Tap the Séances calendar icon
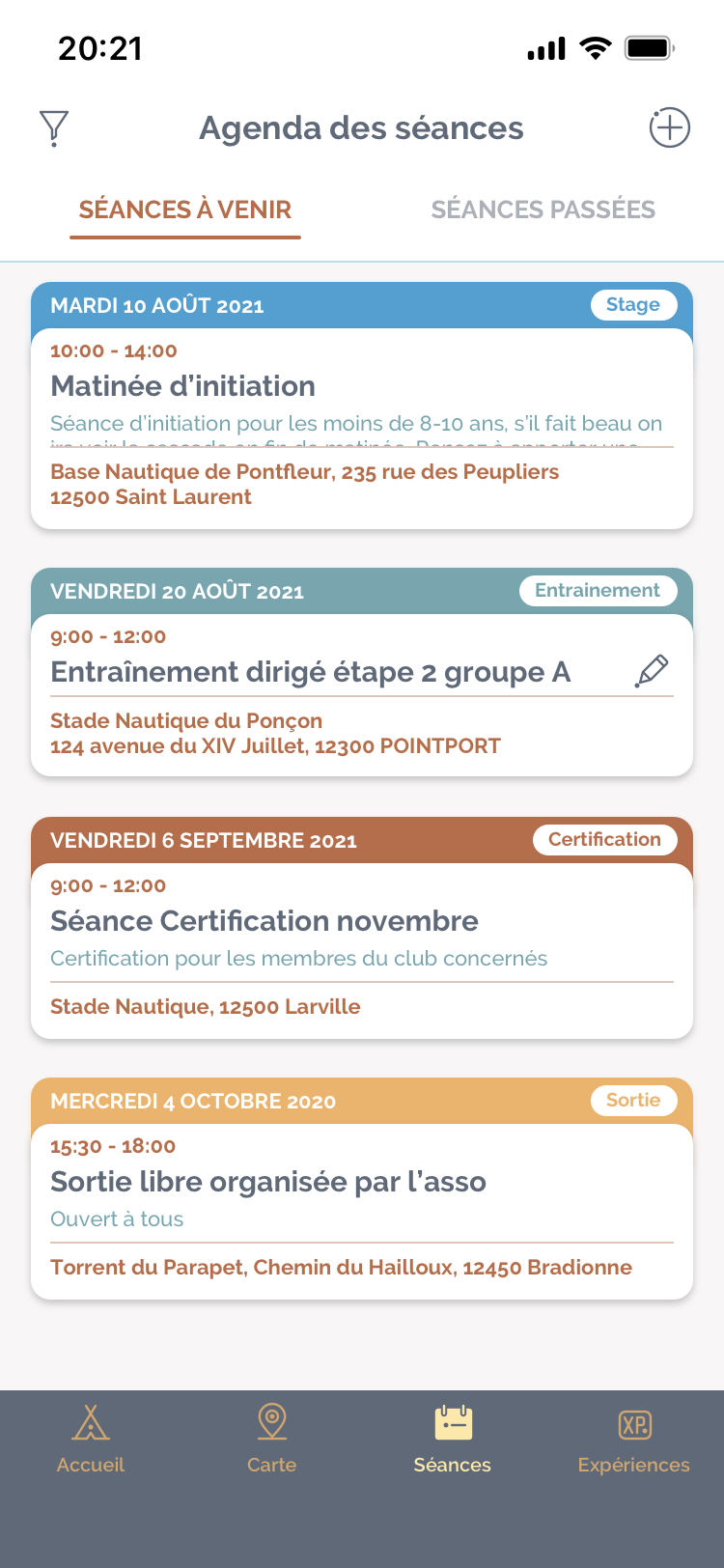Screen dimensions: 724x1568 452,1424
